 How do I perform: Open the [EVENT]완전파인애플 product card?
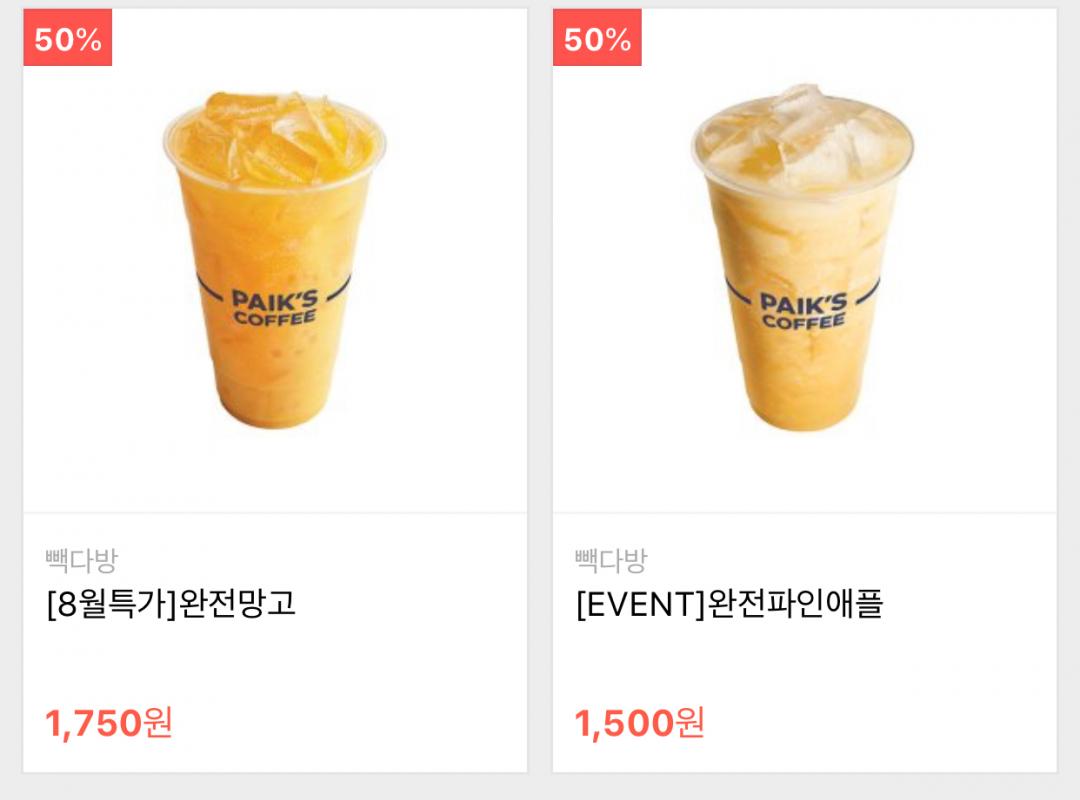(804, 390)
